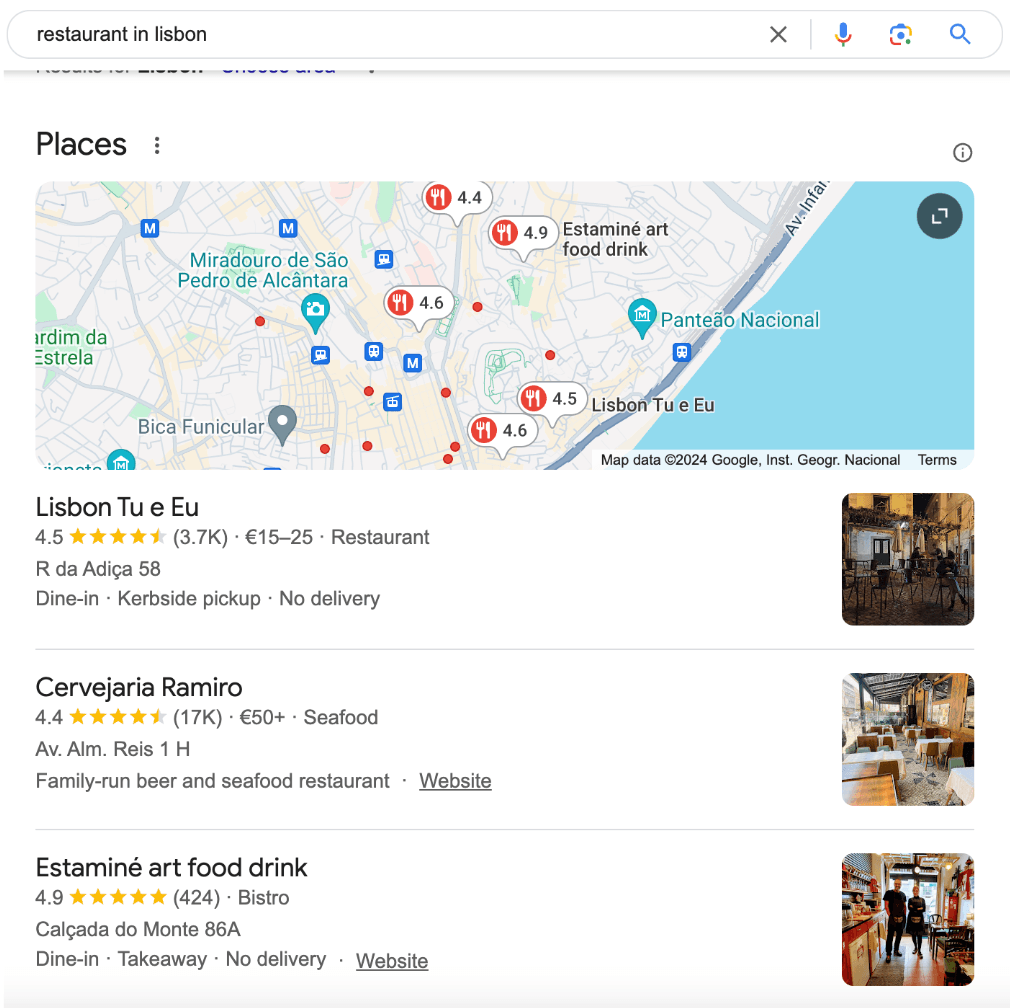Open the Places overflow menu

[157, 146]
